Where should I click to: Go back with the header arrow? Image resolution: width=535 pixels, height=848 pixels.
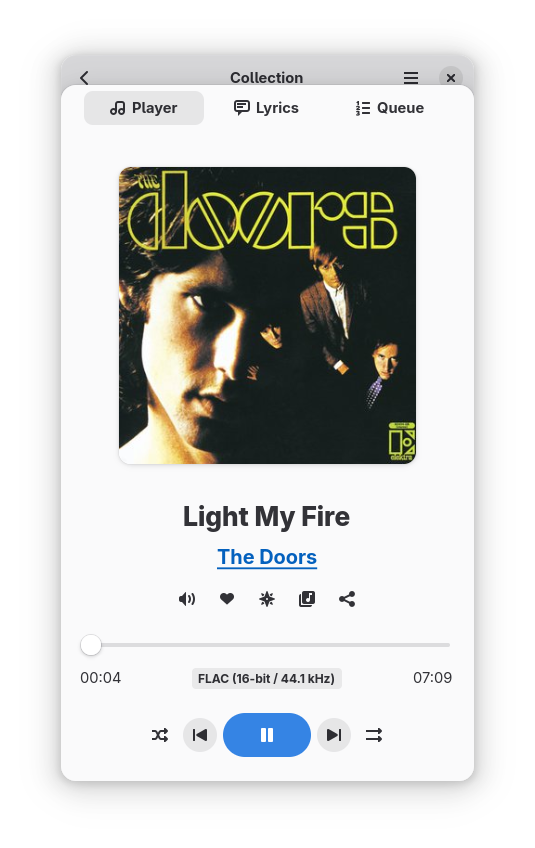click(x=84, y=78)
